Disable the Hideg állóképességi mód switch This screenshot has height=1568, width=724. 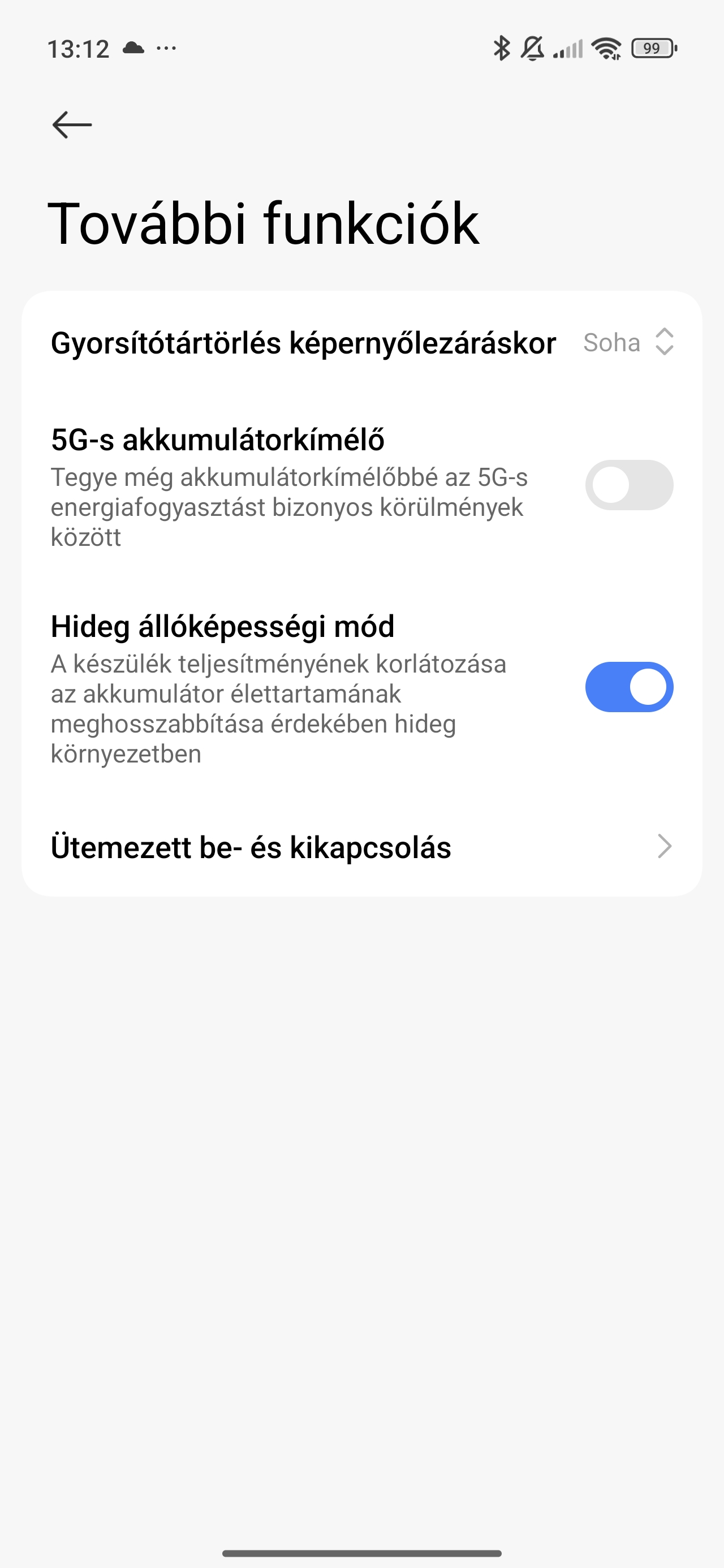(x=629, y=687)
